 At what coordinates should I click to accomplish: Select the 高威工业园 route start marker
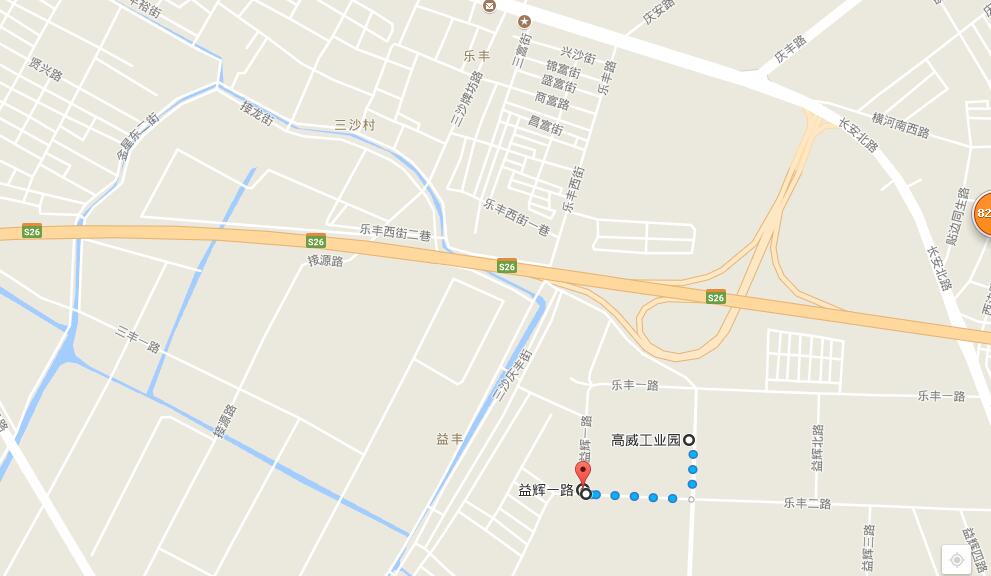689,440
